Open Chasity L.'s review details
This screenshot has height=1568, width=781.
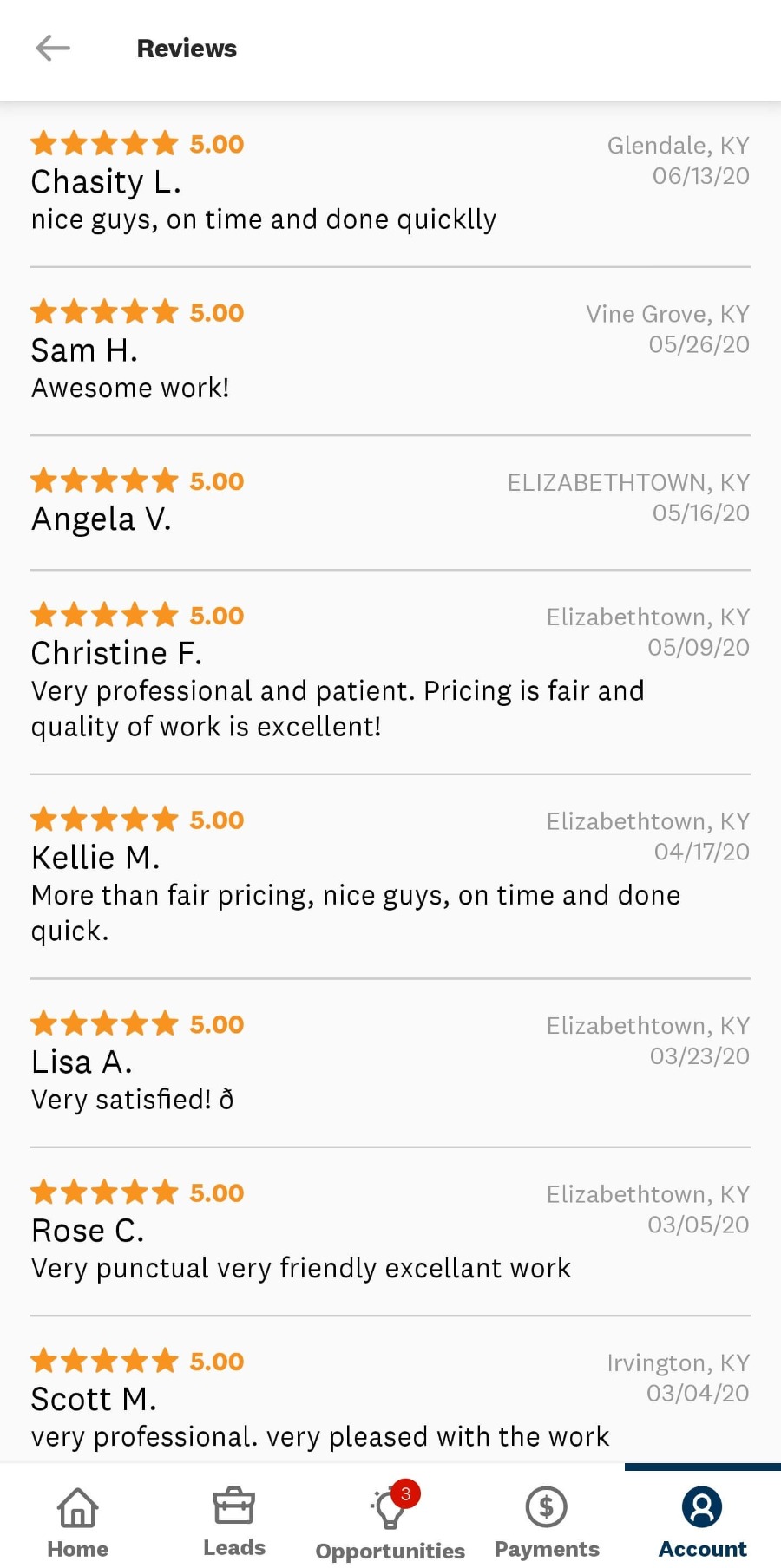(x=105, y=182)
